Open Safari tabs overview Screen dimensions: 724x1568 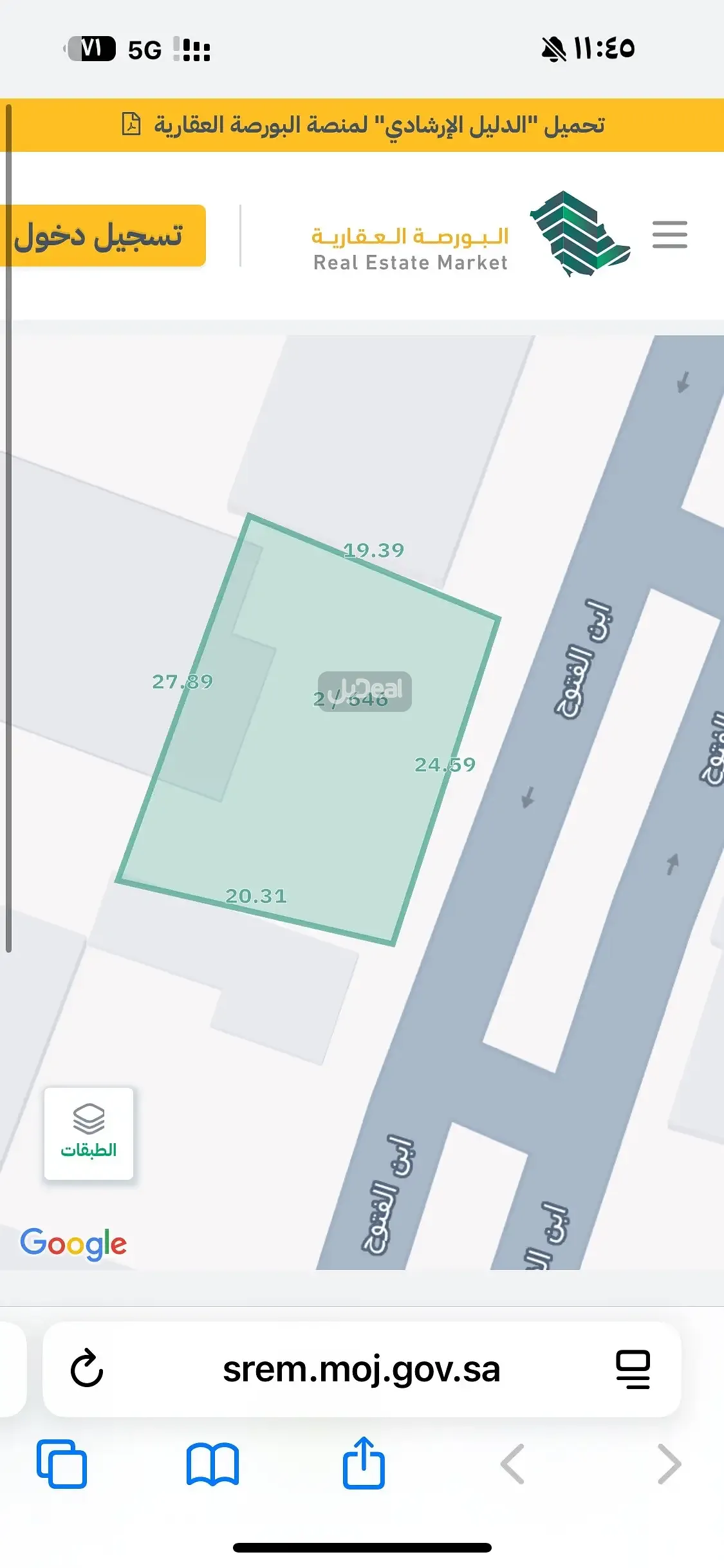click(x=62, y=1464)
